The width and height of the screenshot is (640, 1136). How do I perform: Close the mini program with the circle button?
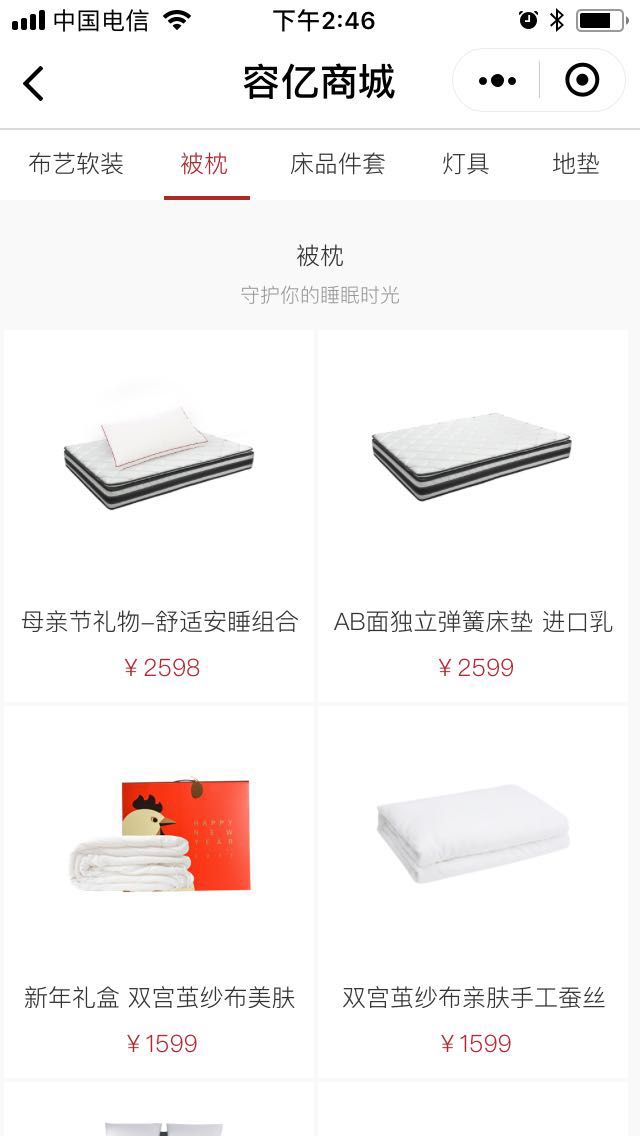click(582, 81)
